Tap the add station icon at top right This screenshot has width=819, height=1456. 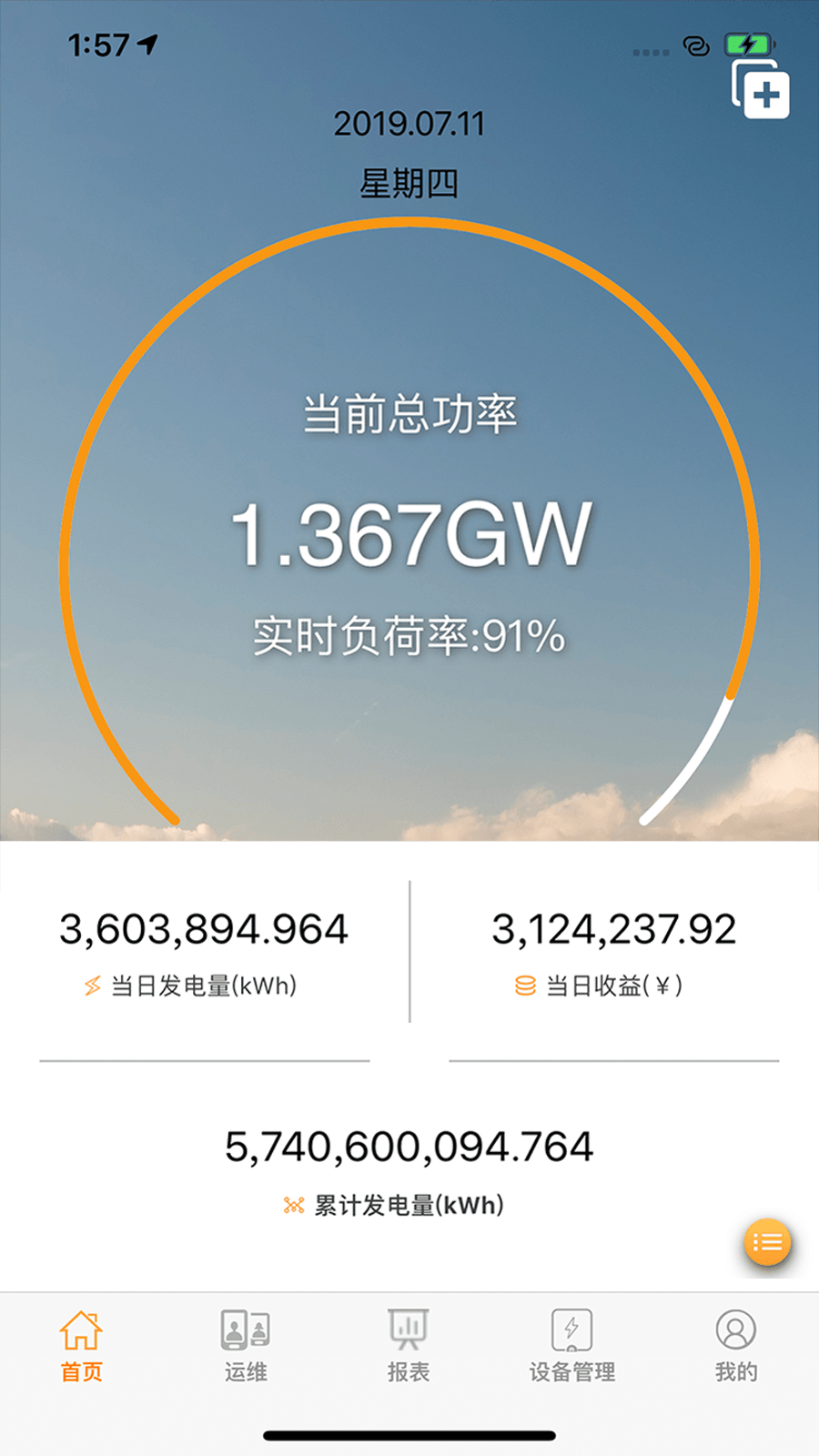761,88
